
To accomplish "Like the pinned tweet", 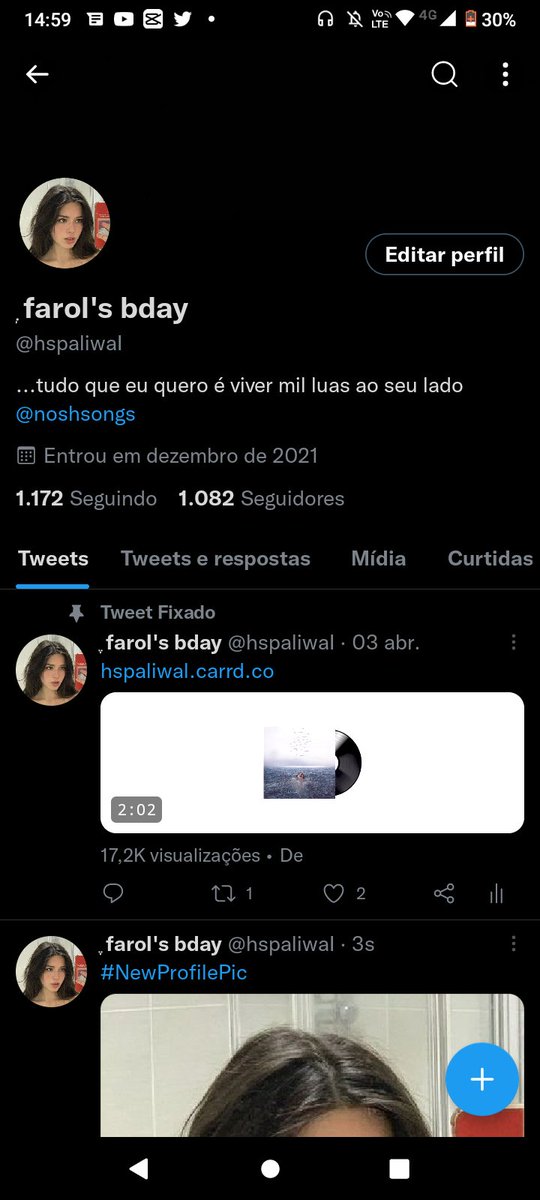I will (x=344, y=894).
